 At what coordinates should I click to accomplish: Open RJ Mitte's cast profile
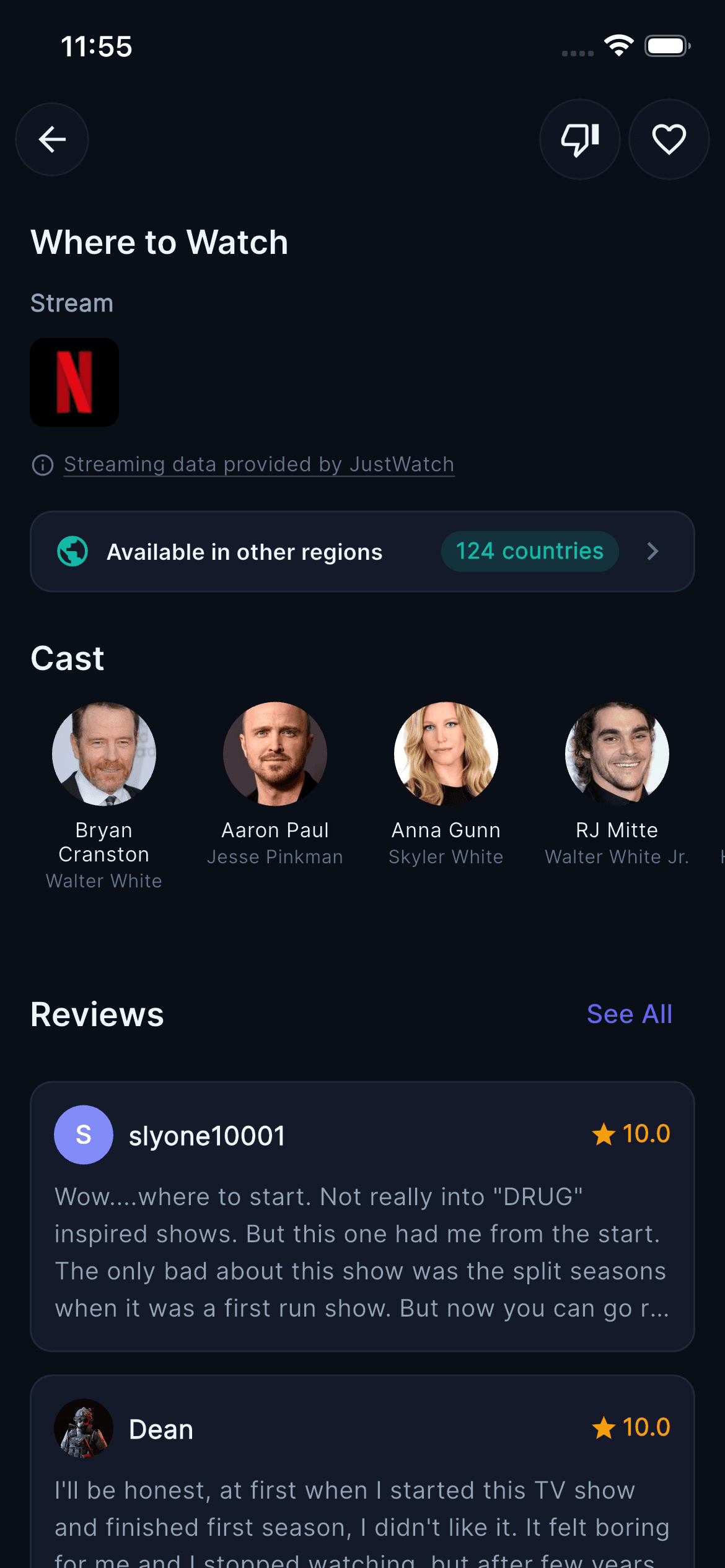(x=617, y=754)
